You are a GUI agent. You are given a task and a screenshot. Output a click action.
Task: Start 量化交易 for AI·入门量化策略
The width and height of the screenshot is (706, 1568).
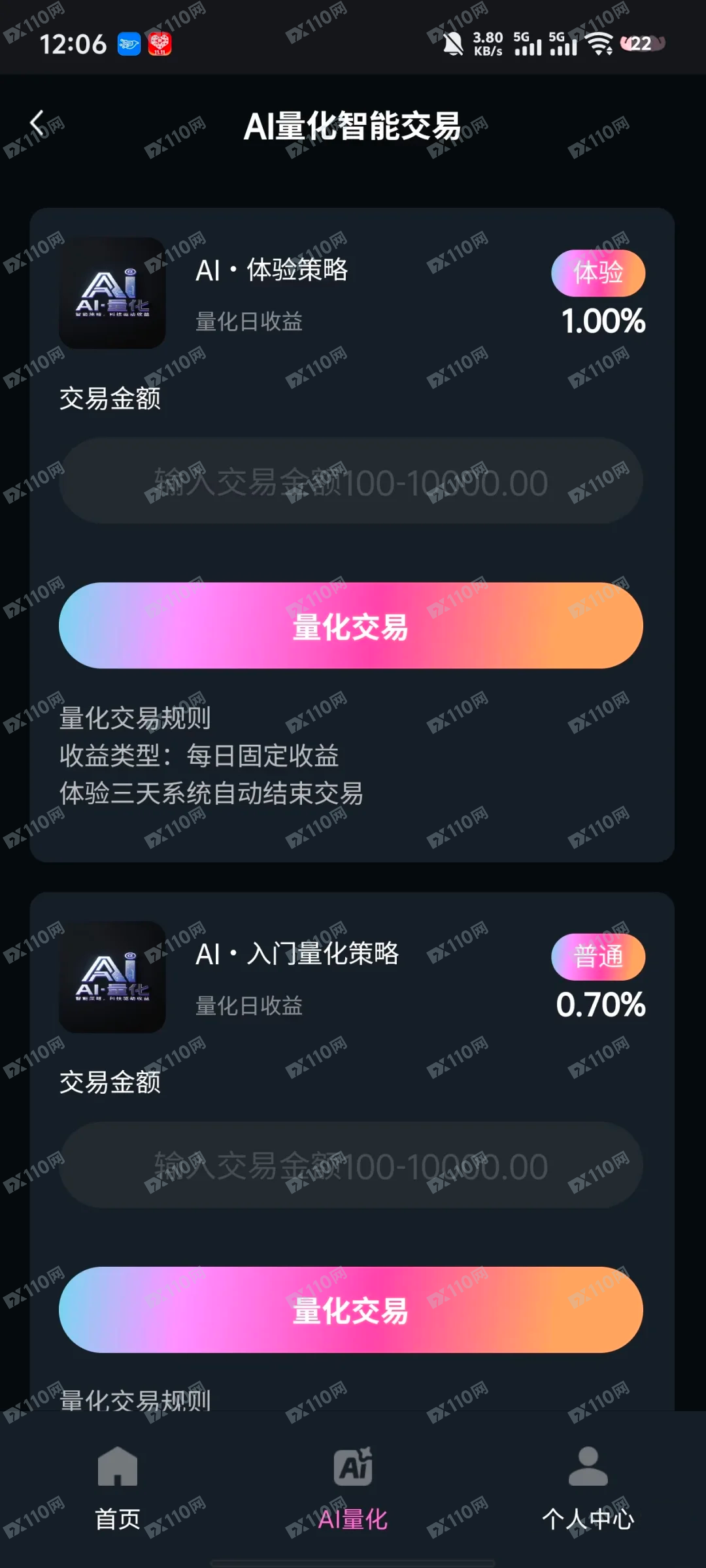[x=351, y=1310]
